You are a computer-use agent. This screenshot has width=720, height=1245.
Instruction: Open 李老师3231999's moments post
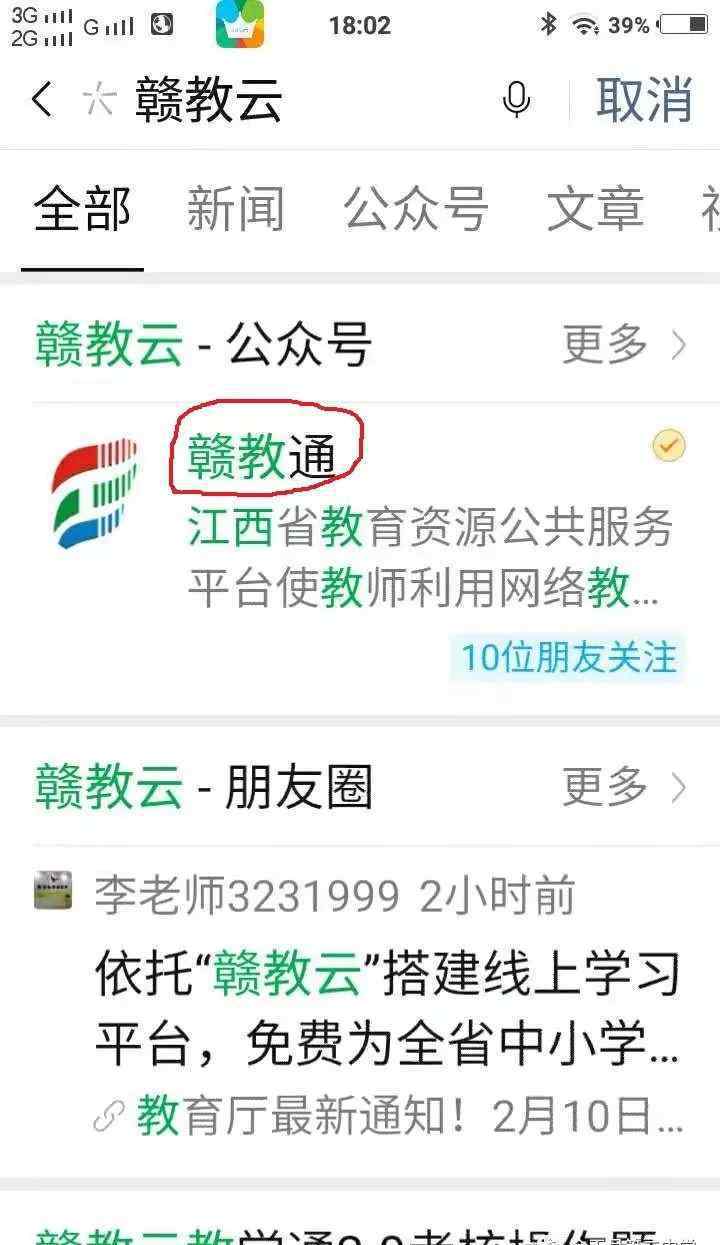coord(360,1010)
